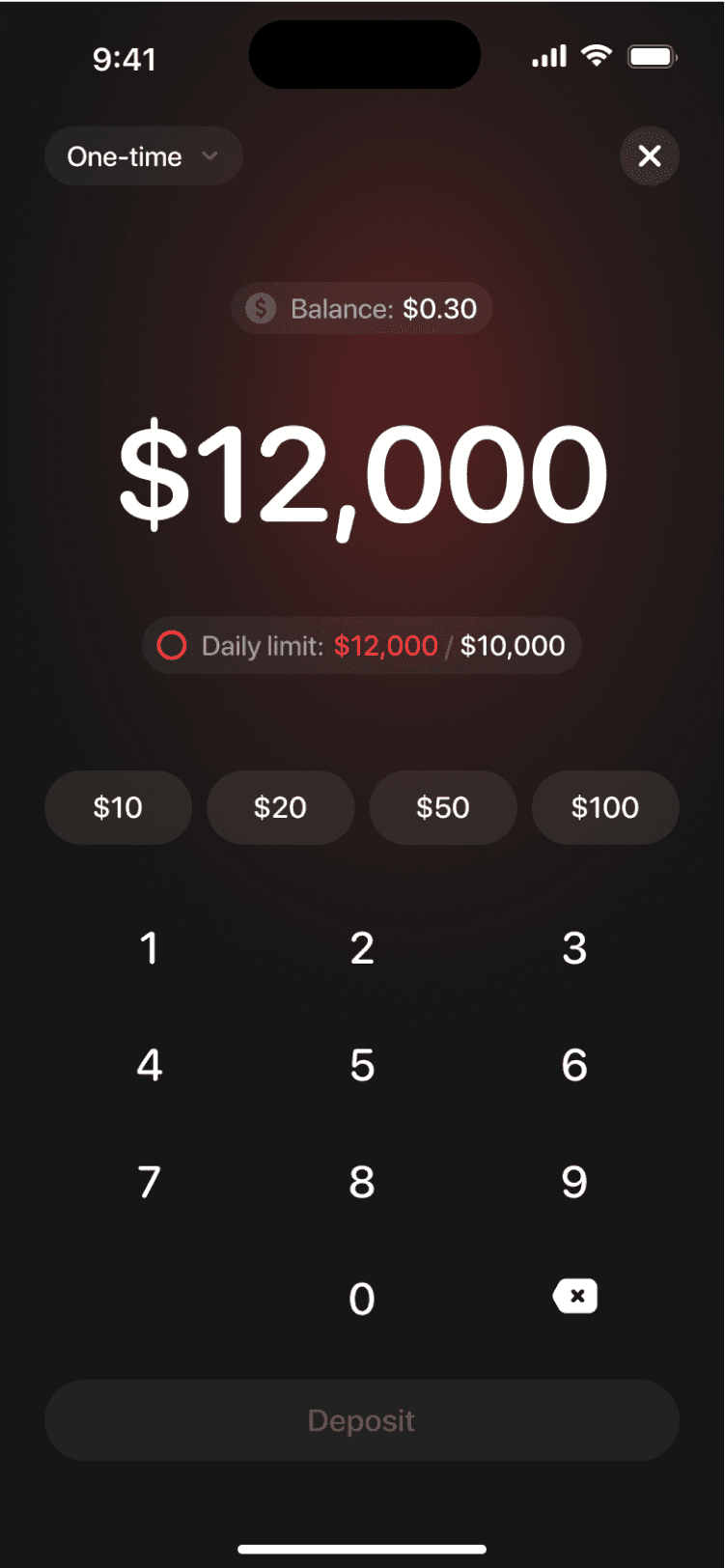725x1568 pixels.
Task: Expand the chevron next to One-time
Action: (210, 156)
